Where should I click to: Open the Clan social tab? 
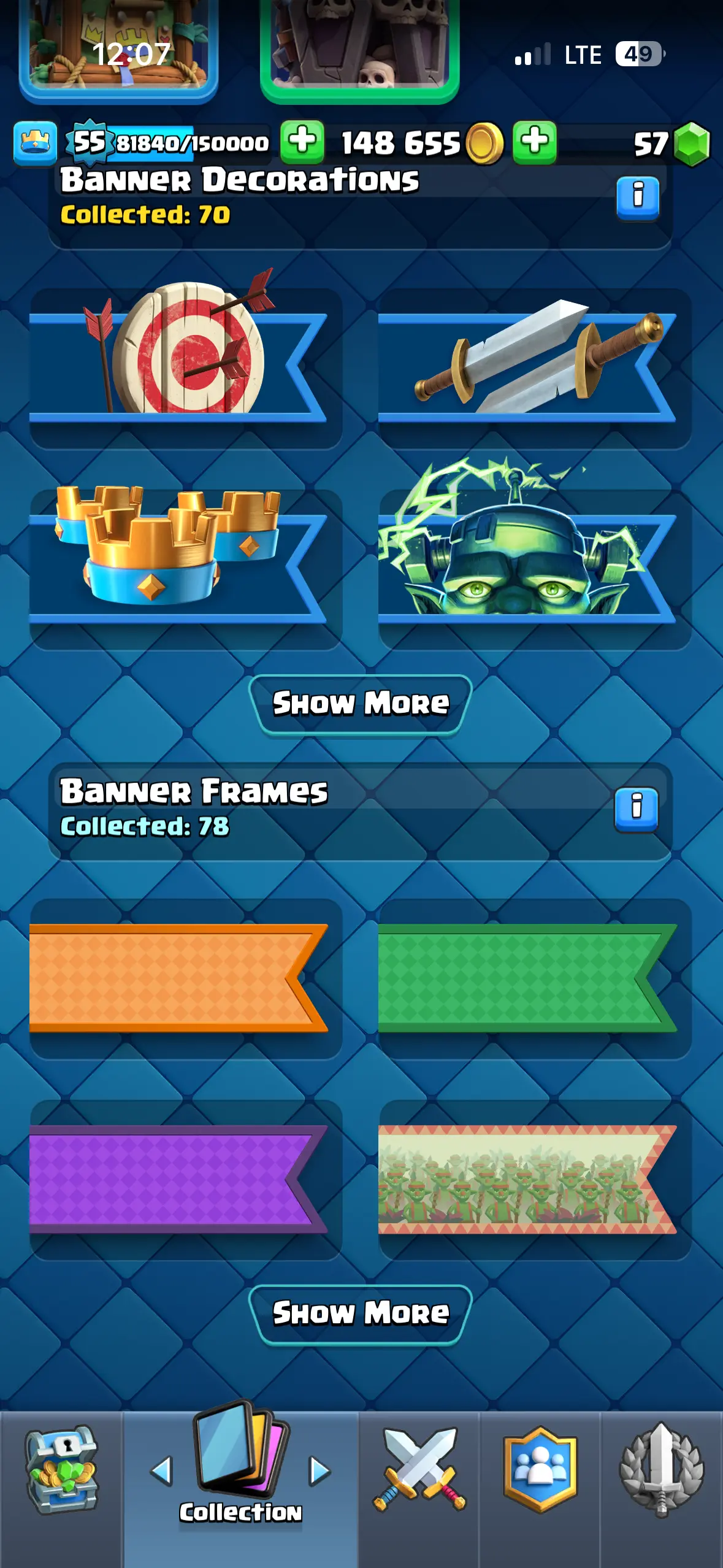click(x=540, y=1470)
